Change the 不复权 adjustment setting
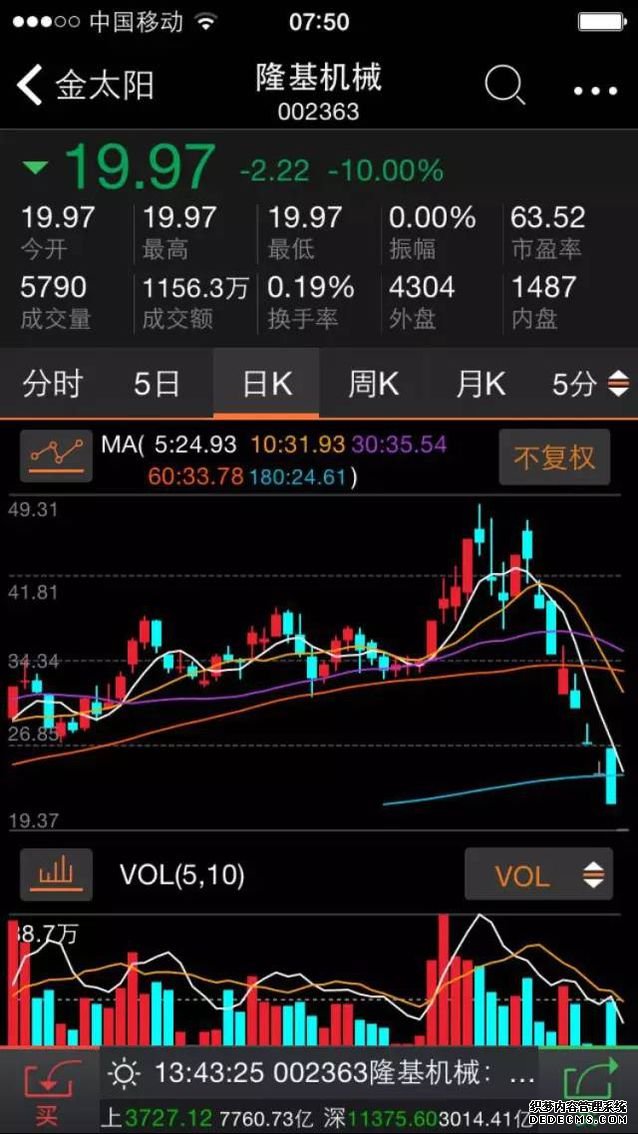This screenshot has width=638, height=1134. (x=554, y=458)
